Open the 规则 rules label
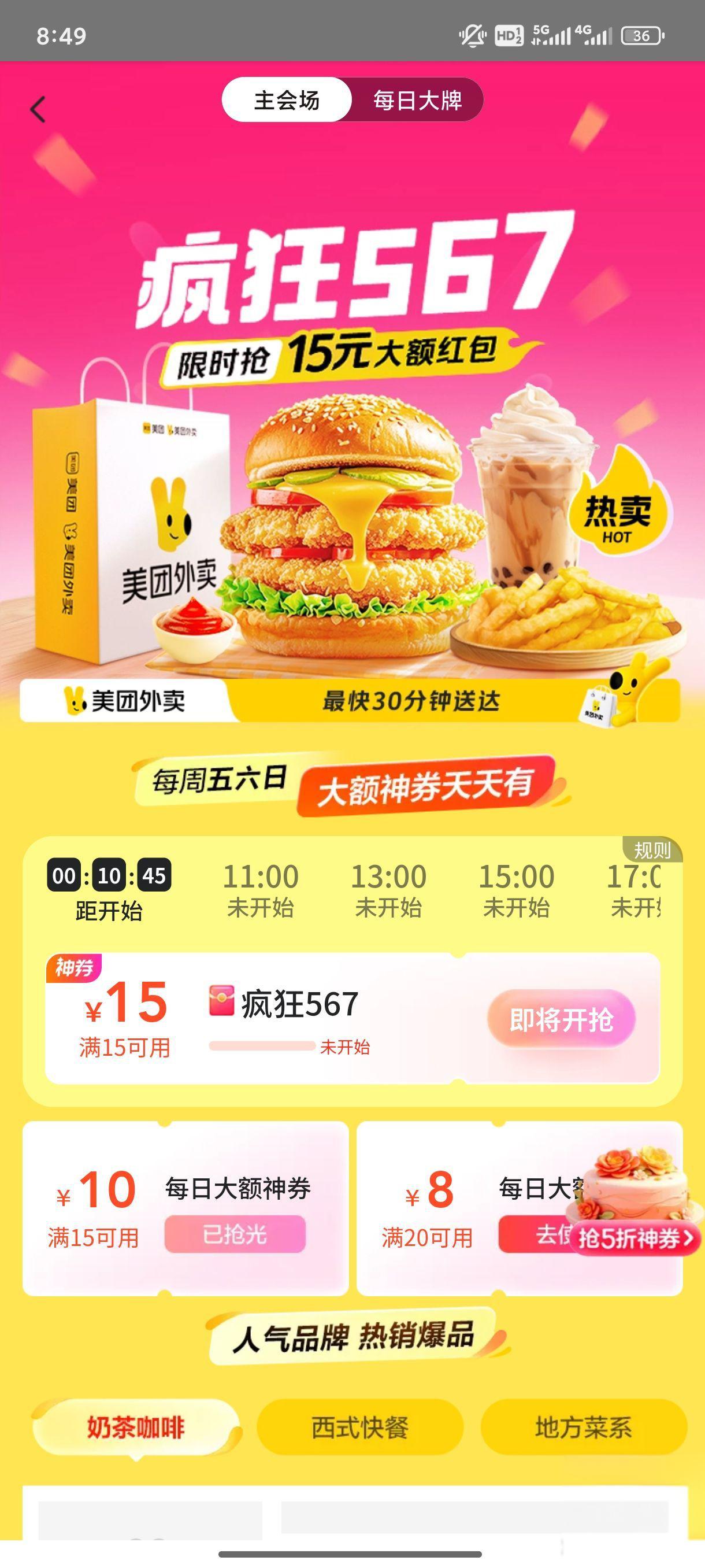705x1568 pixels. click(651, 850)
